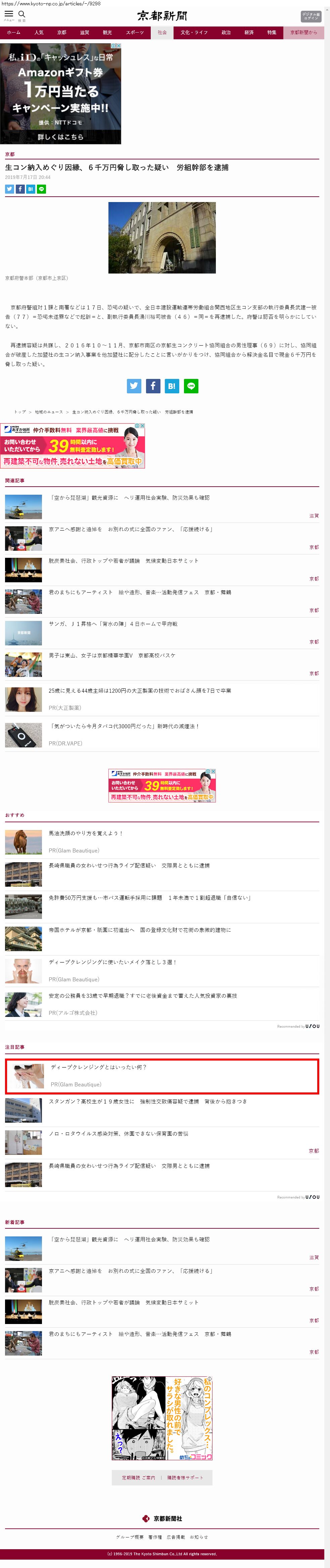Screen dimensions: 330x1568
Task: Share via LINE icon below the date
Action: [x=41, y=189]
